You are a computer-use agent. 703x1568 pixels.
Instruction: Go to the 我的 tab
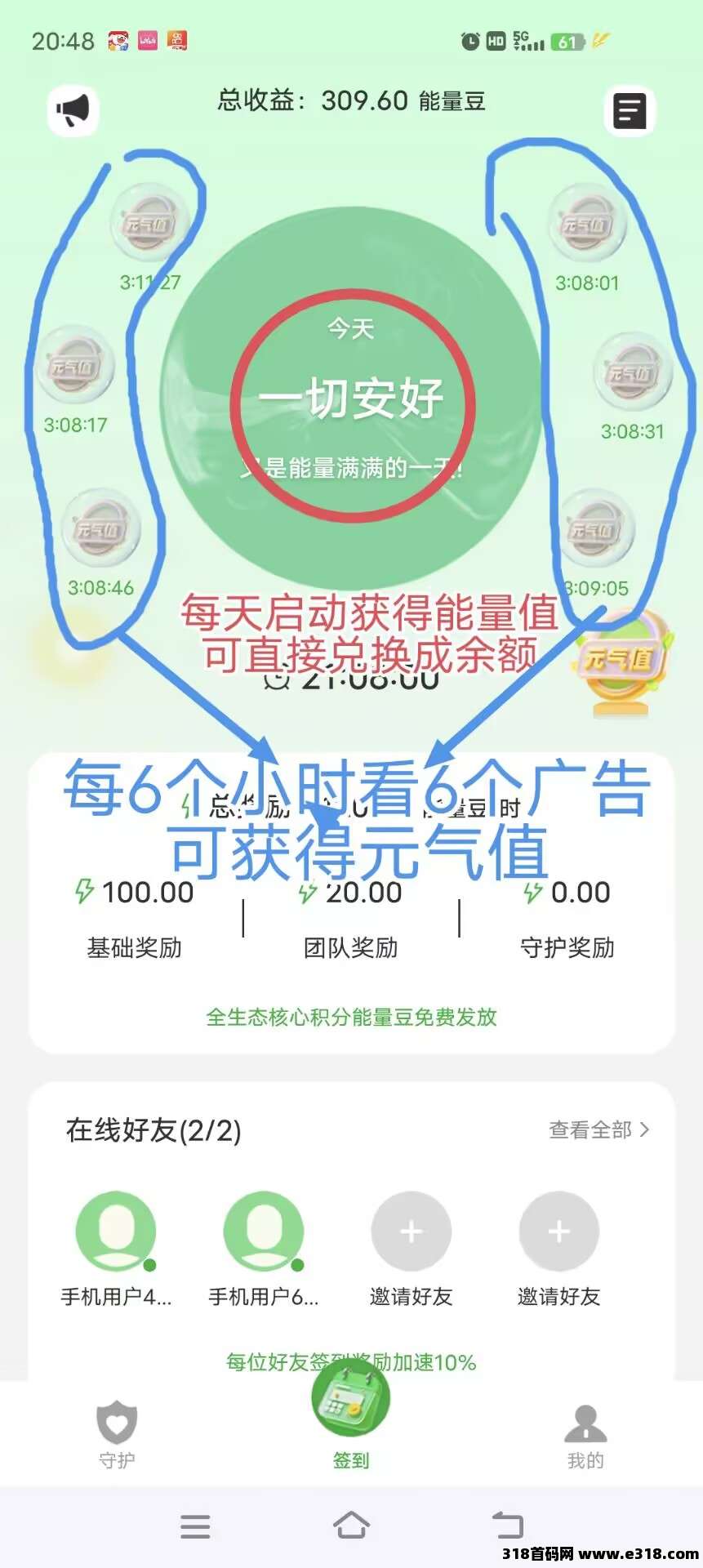(x=585, y=1436)
